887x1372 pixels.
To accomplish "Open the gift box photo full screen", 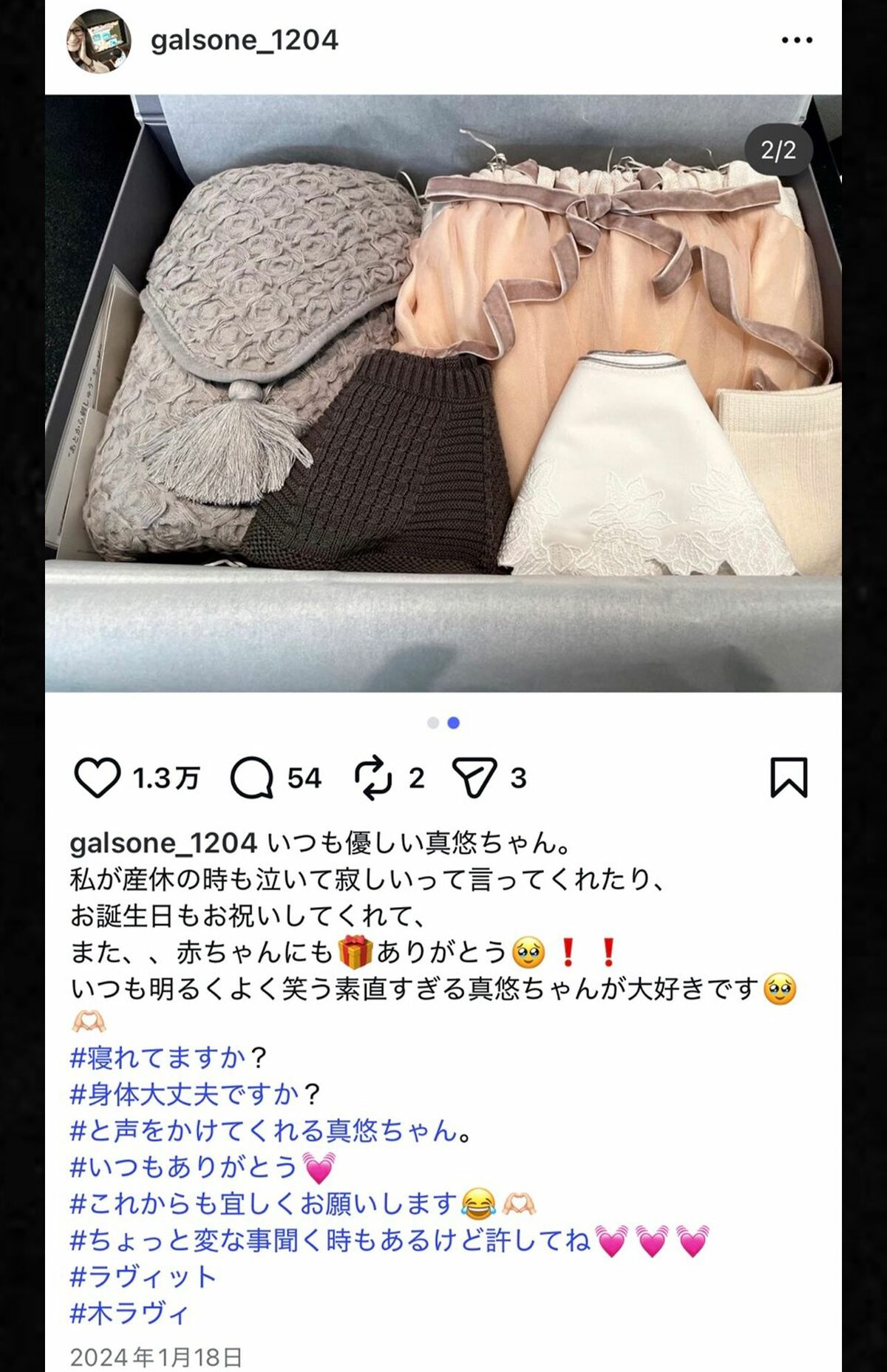I will tap(443, 392).
